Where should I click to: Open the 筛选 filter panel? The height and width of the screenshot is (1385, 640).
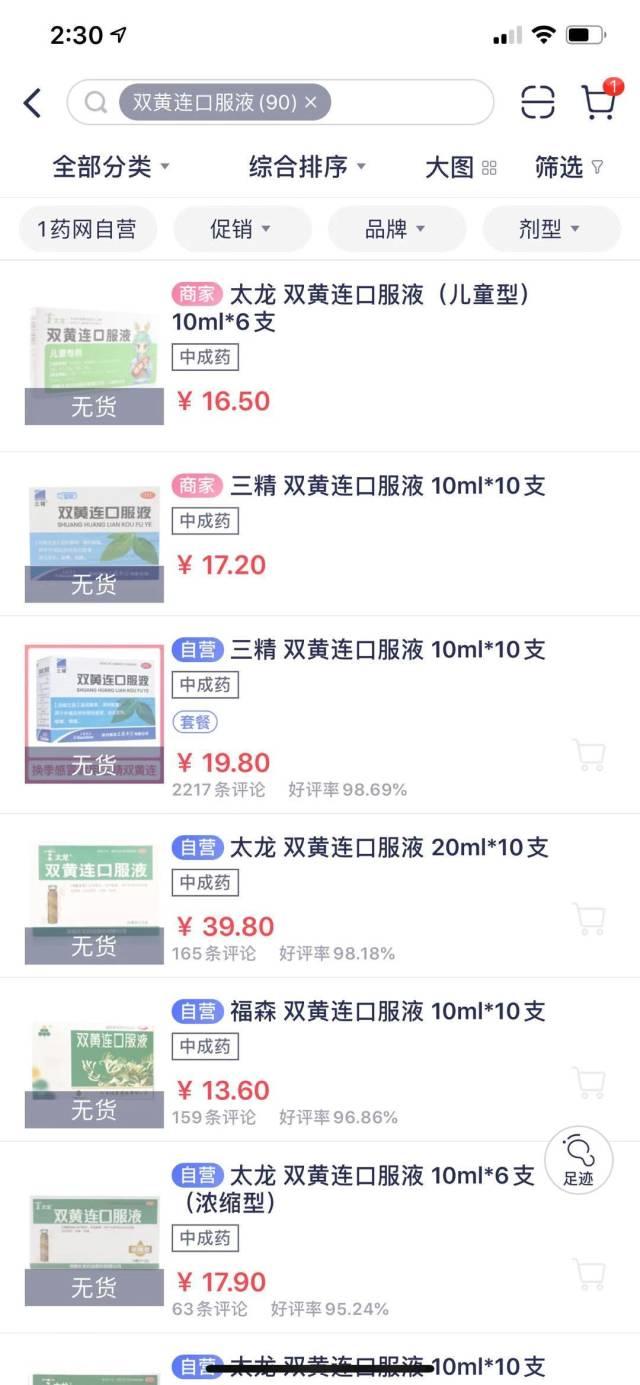click(569, 167)
